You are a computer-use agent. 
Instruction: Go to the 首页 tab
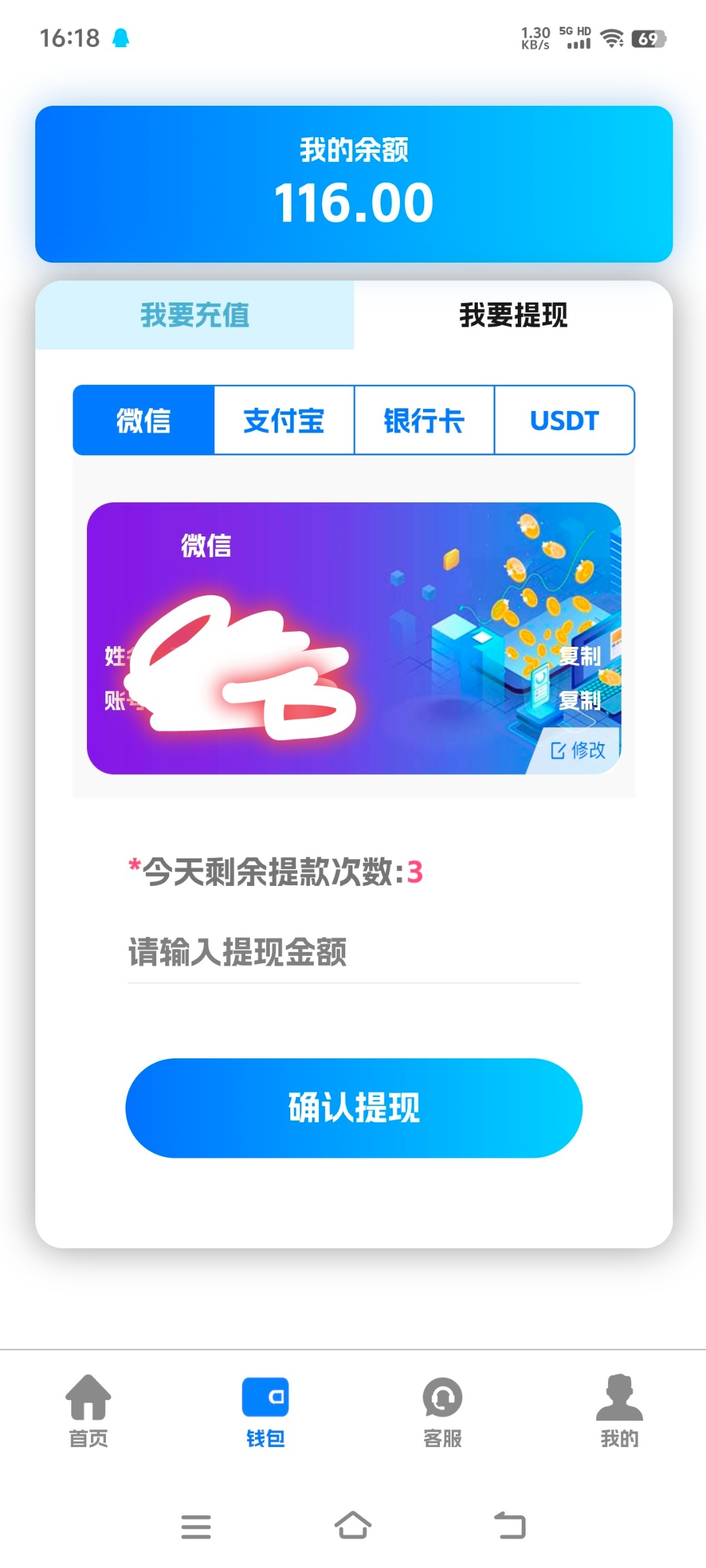pyautogui.click(x=88, y=1410)
